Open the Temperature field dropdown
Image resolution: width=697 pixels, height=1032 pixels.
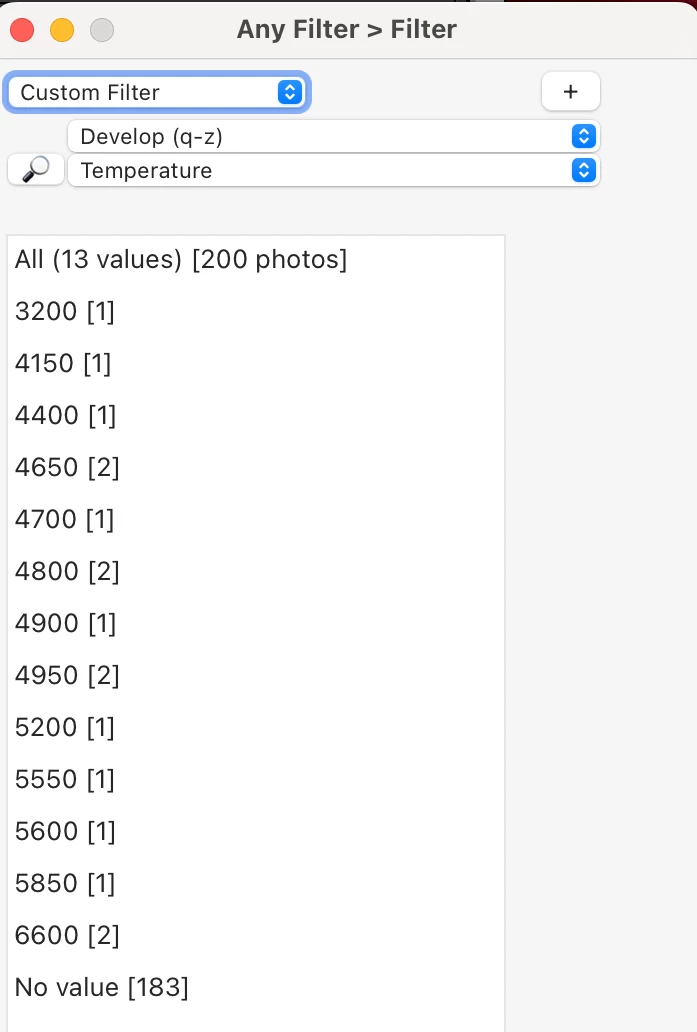point(333,170)
